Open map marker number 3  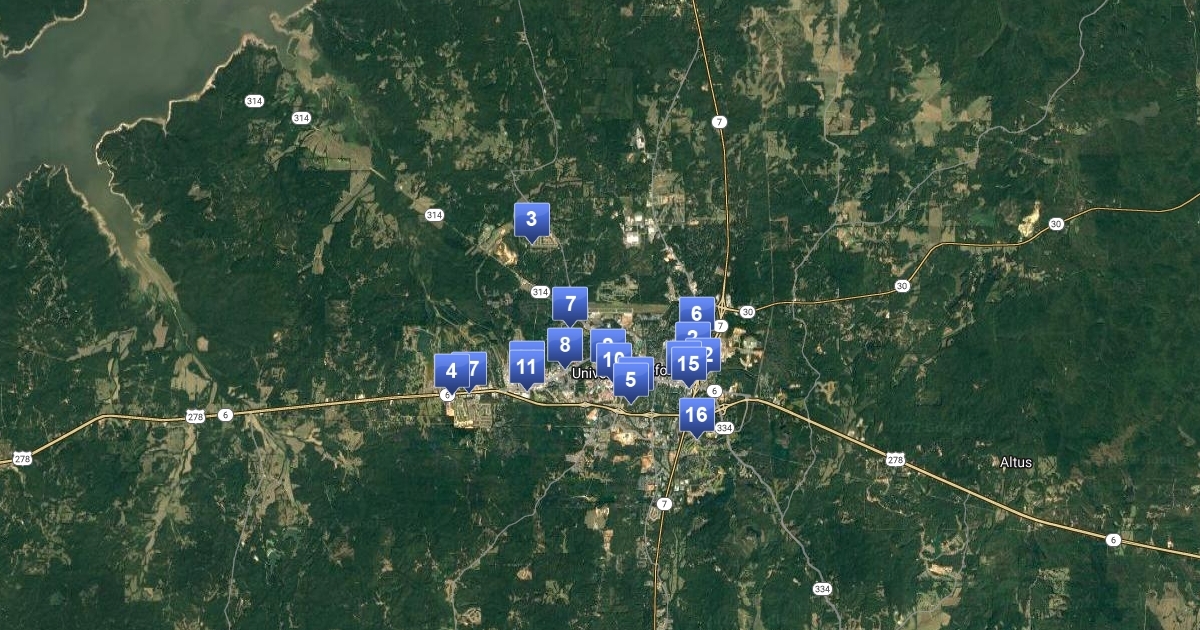point(531,220)
